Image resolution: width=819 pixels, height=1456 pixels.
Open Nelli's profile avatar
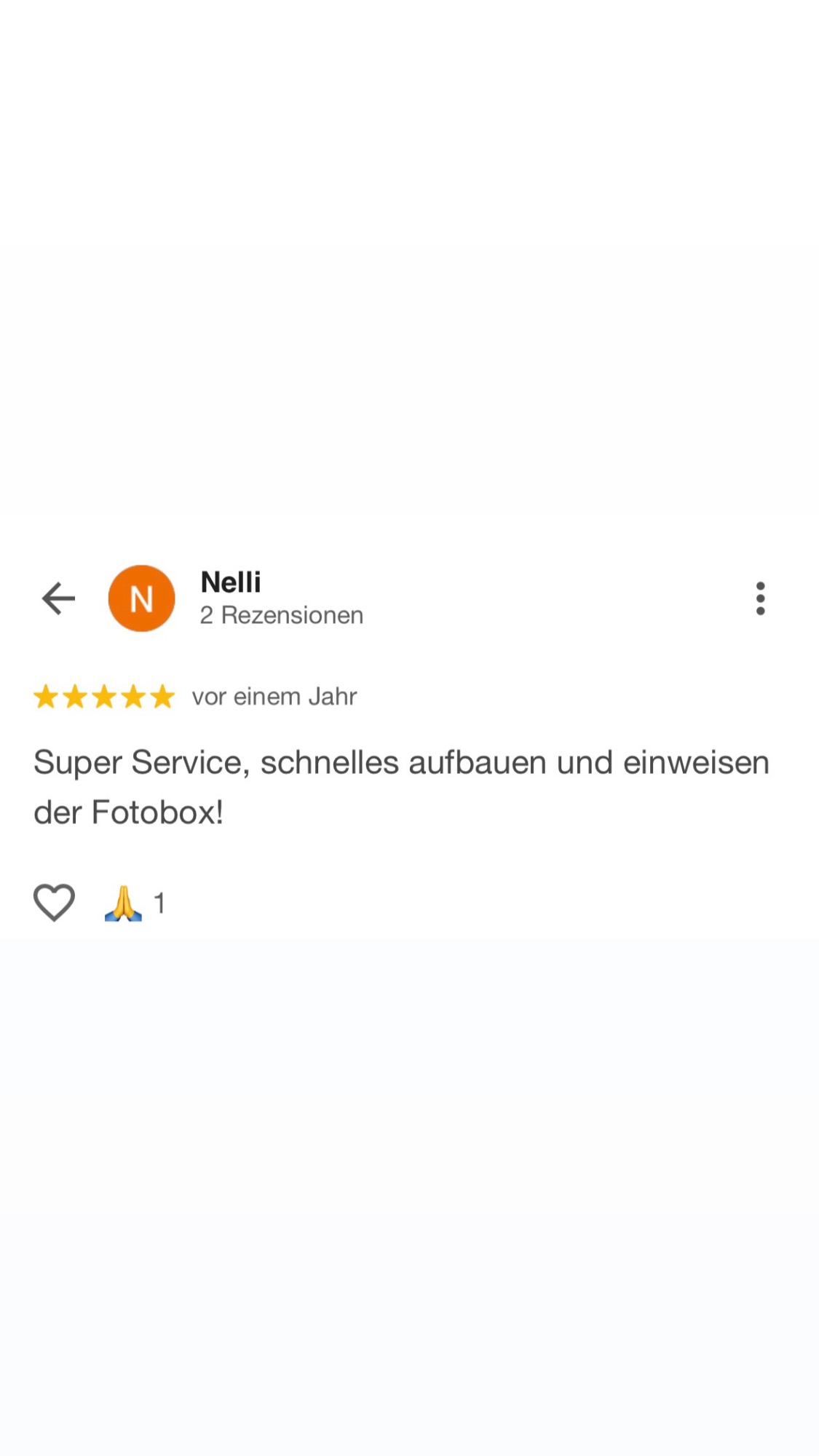coord(141,598)
